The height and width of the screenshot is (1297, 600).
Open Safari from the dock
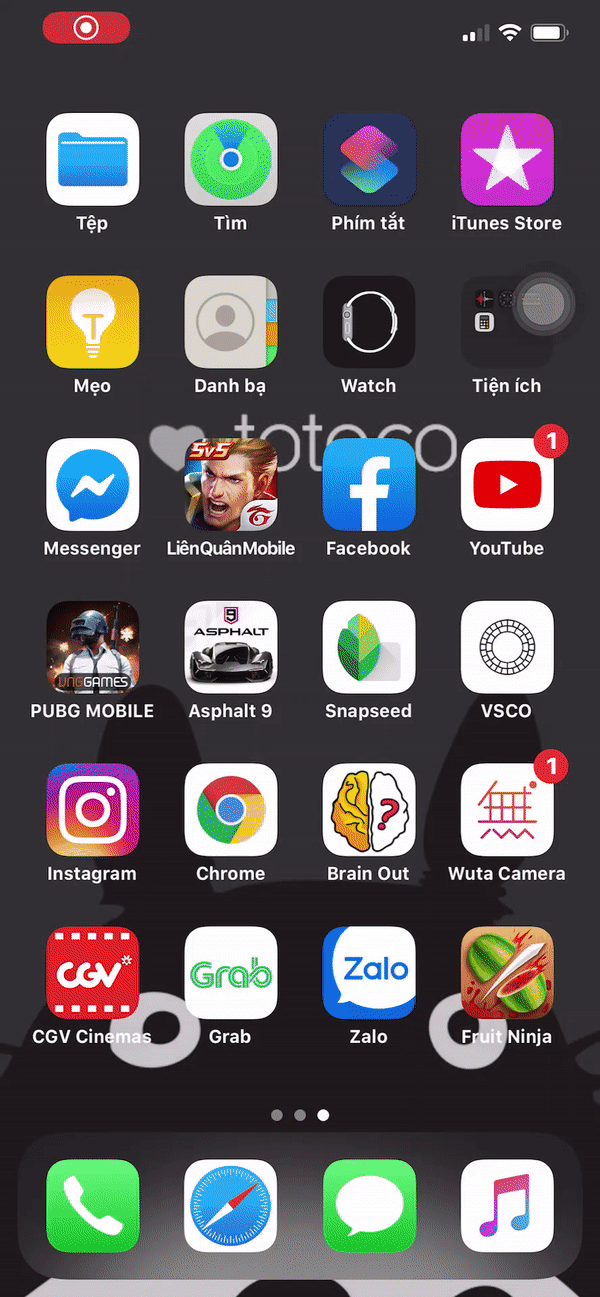click(x=230, y=1205)
